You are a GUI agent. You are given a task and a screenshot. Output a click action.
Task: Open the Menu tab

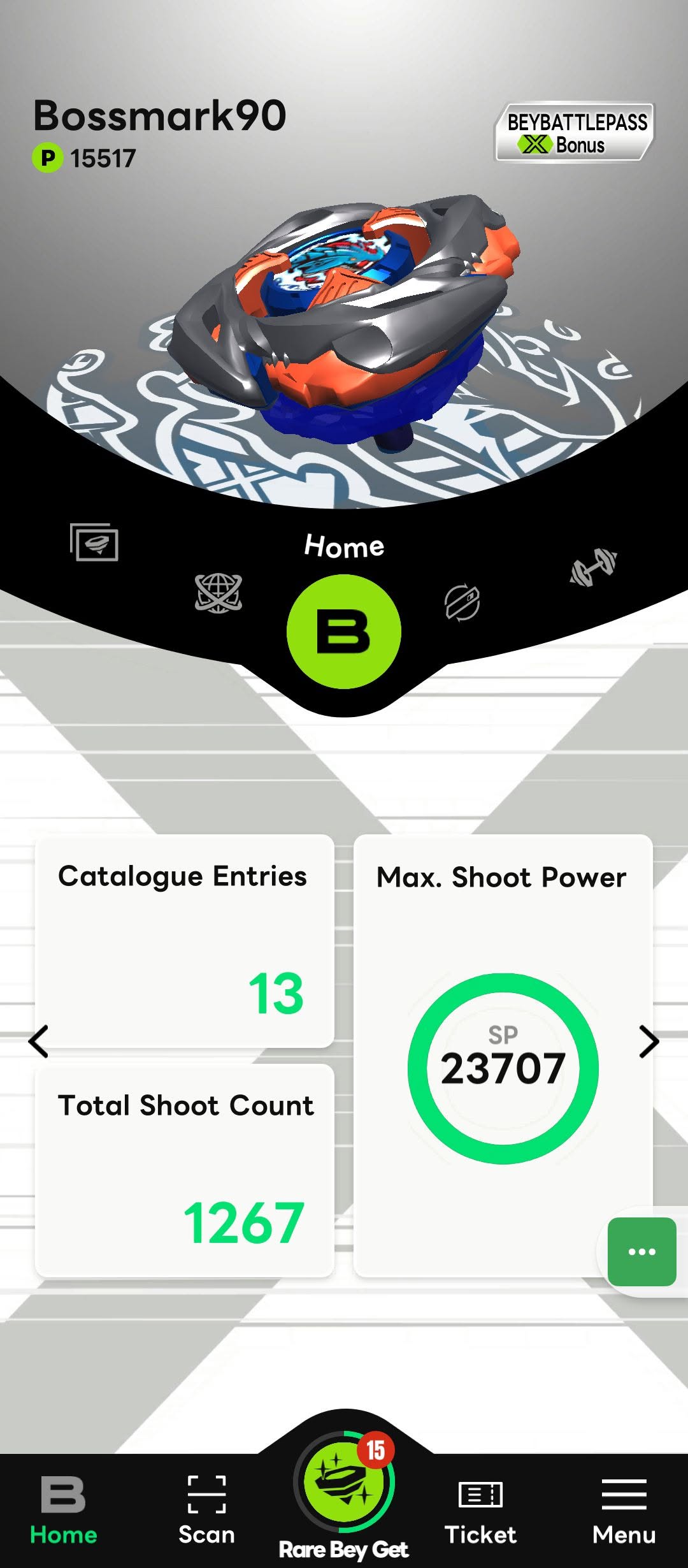tap(624, 1512)
